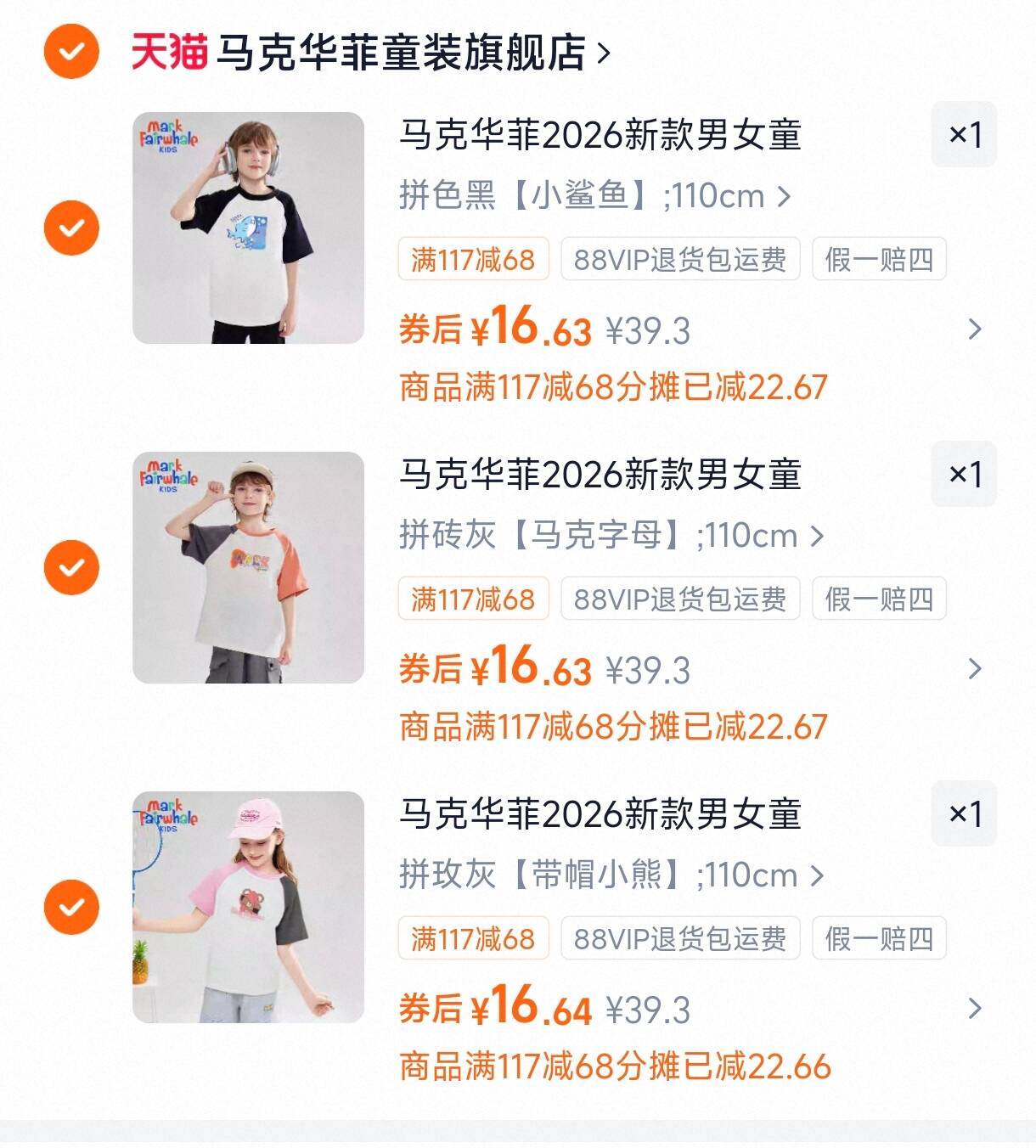The width and height of the screenshot is (1036, 1148).
Task: Adjust the ×1 quantity of the 带帽小熊 shirt
Action: coord(964,813)
